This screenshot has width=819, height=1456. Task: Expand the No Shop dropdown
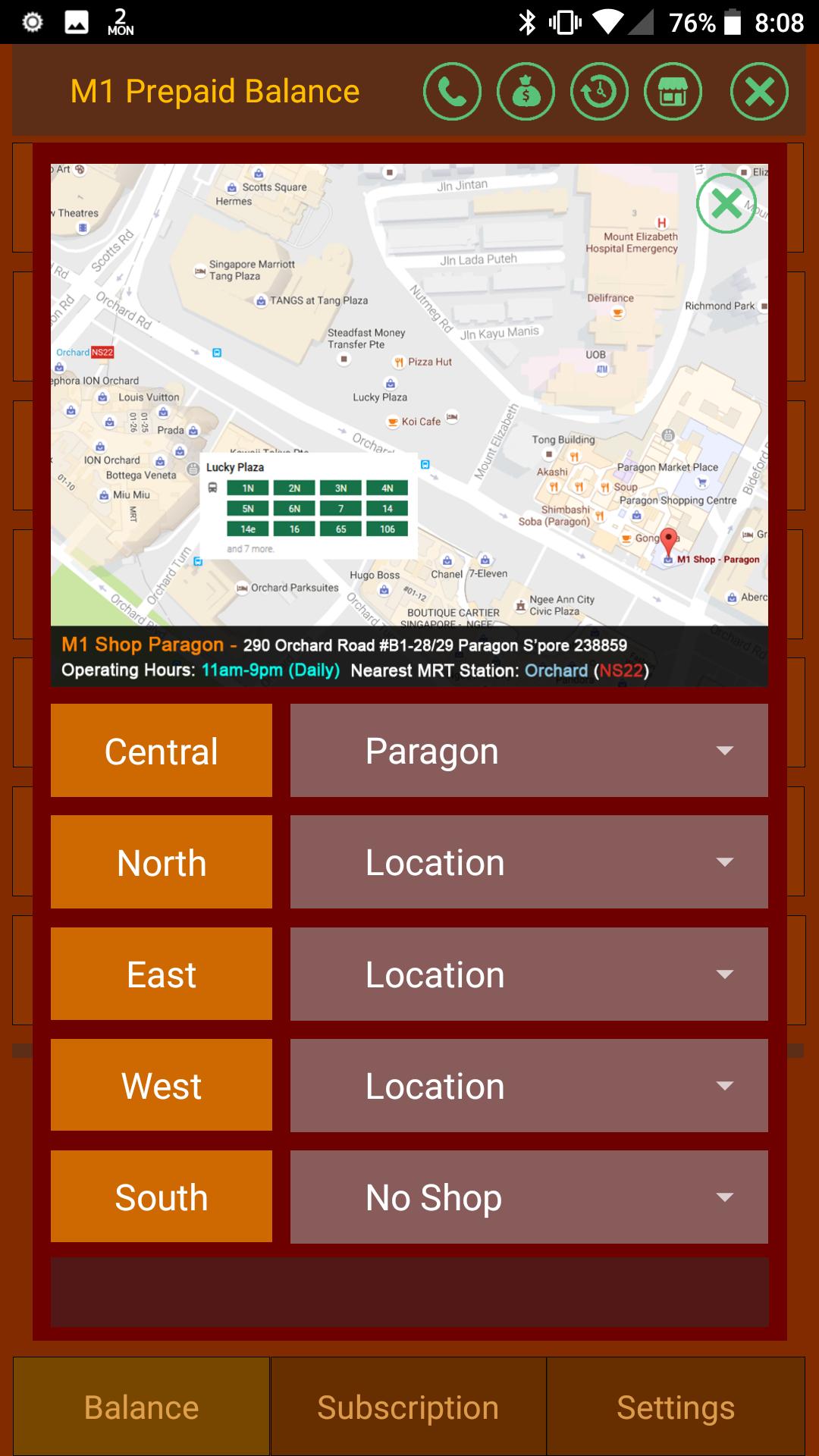tap(529, 1197)
